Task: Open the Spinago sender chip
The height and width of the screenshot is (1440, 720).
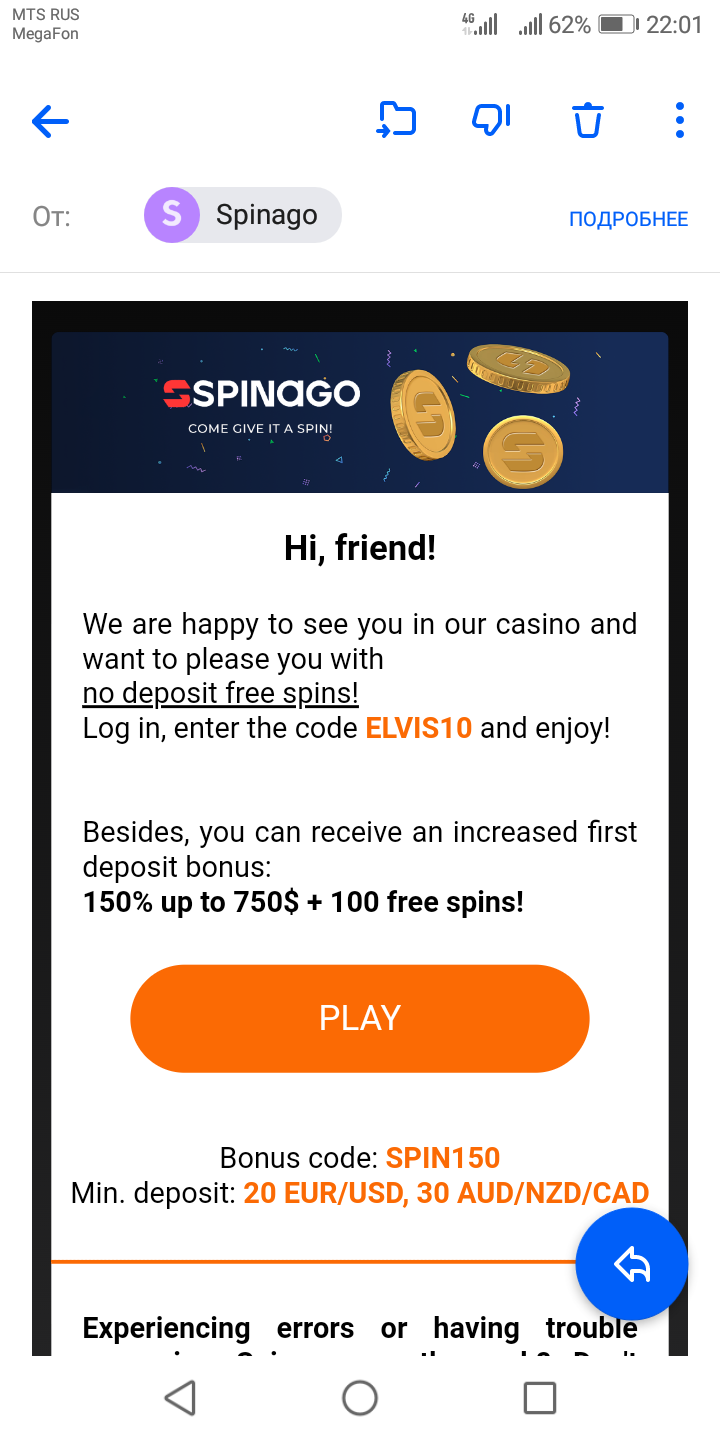Action: point(243,215)
